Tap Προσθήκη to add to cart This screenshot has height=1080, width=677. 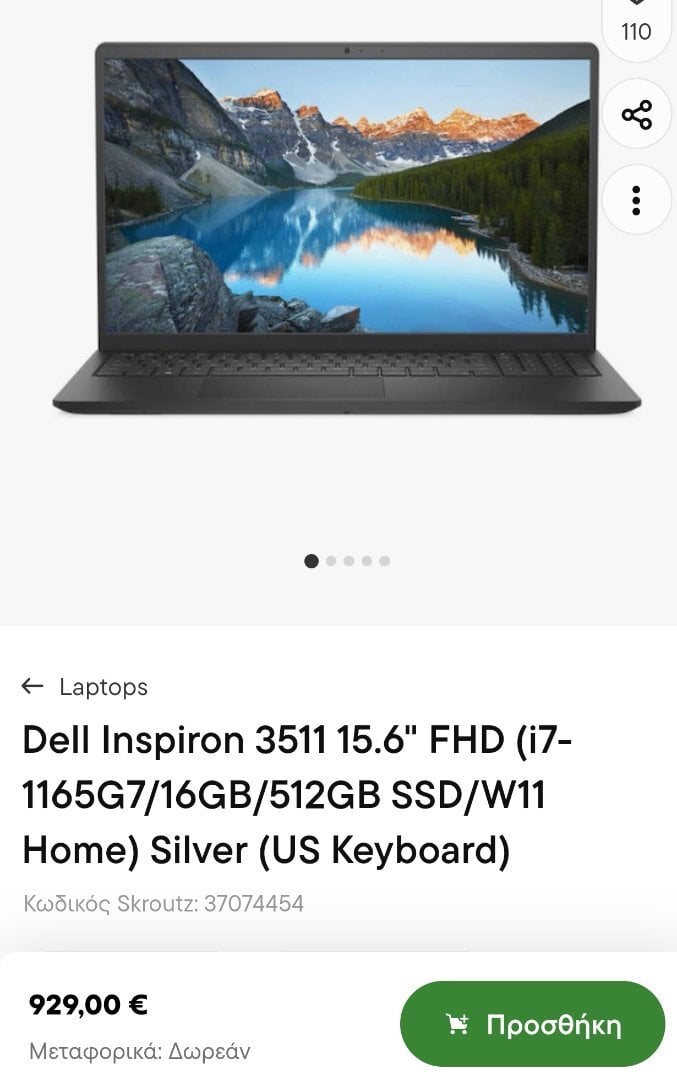[x=532, y=1024]
